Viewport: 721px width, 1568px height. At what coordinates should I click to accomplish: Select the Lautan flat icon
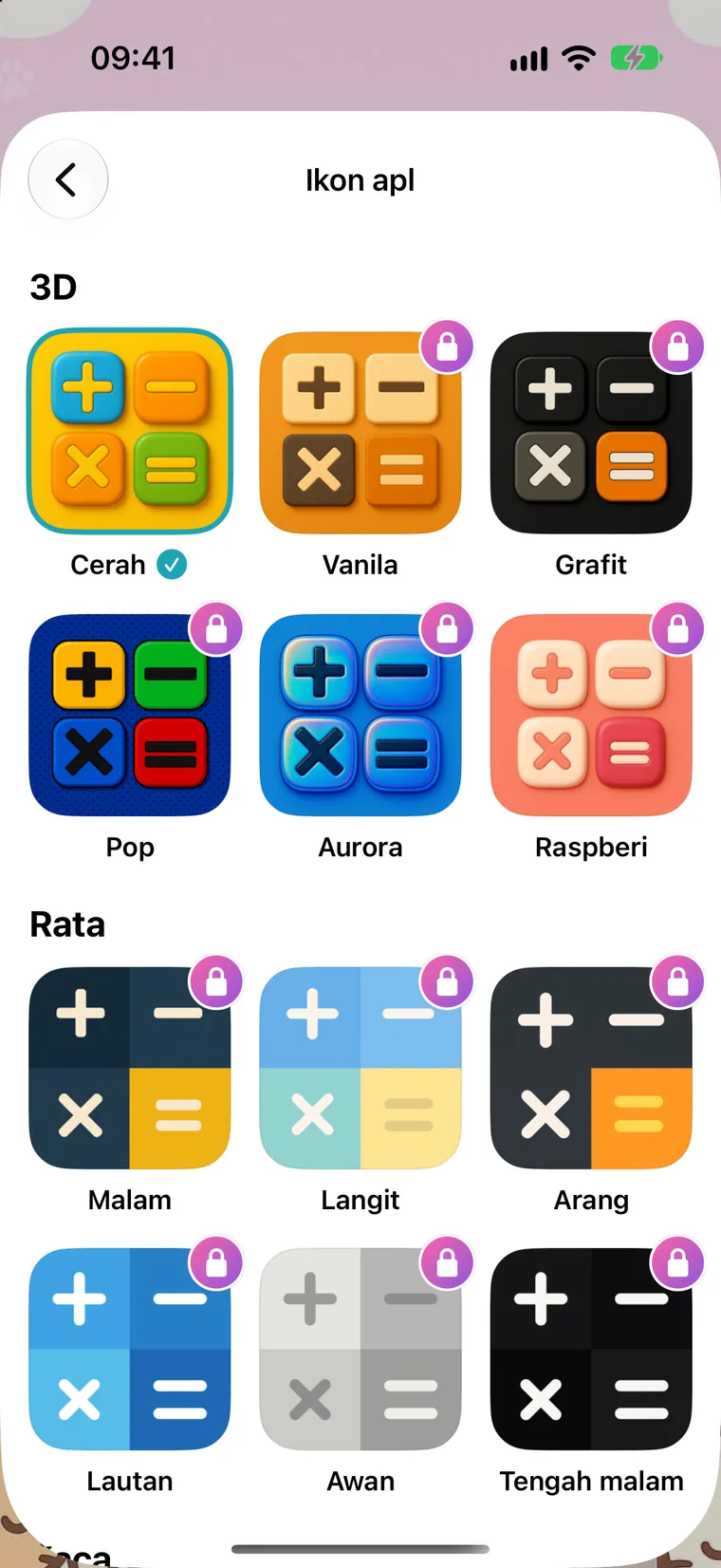(130, 1349)
